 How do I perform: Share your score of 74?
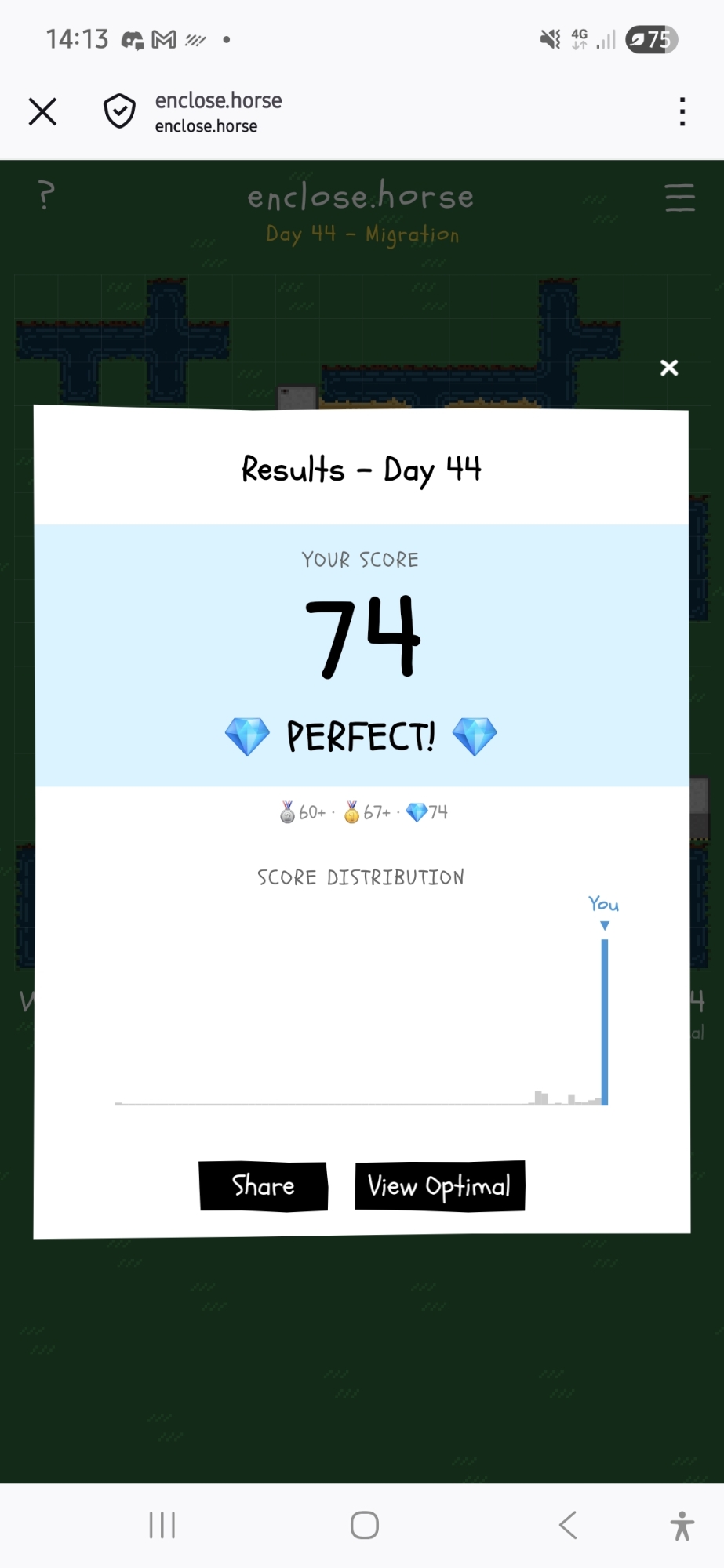coord(264,1186)
